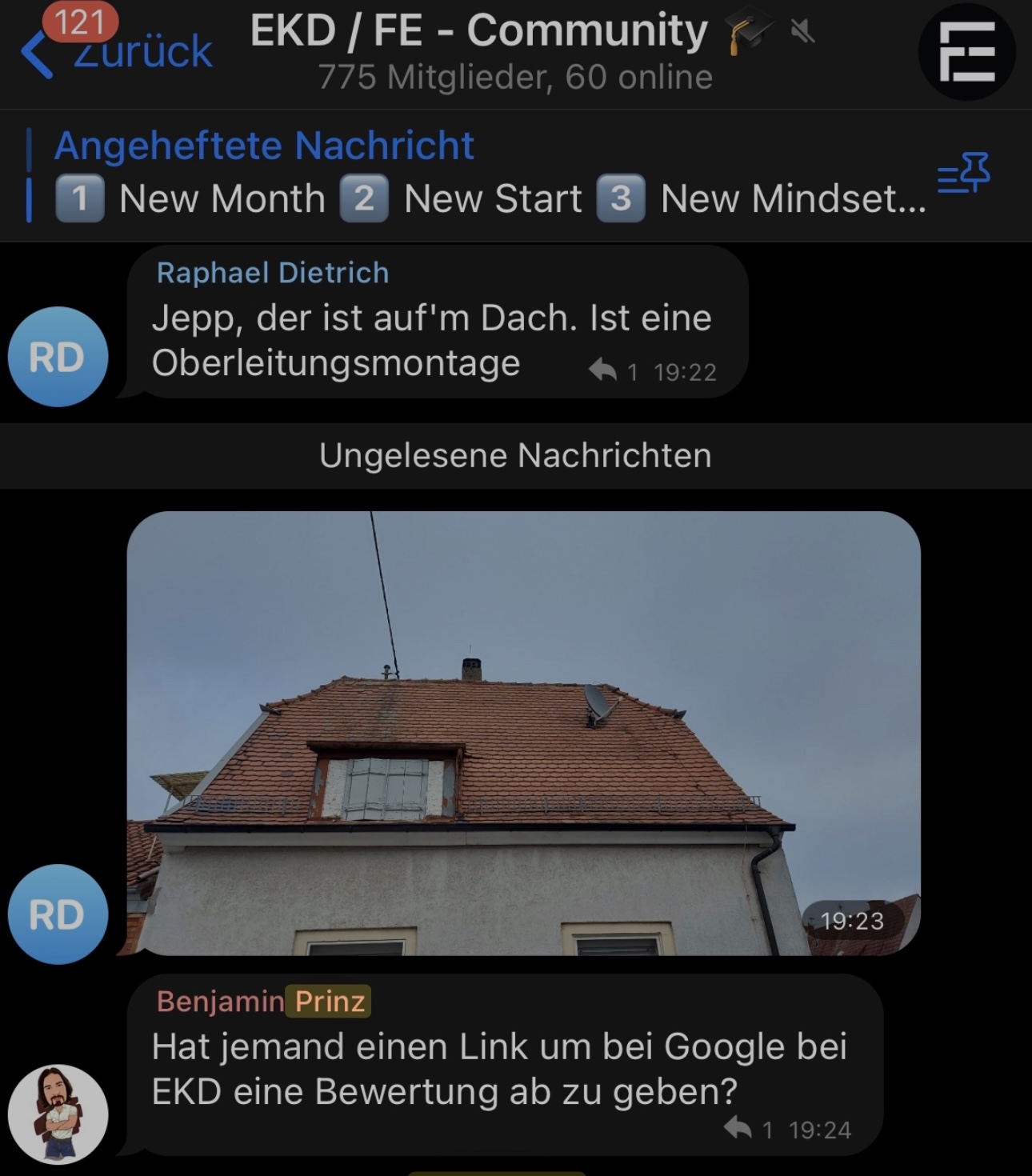The width and height of the screenshot is (1032, 1176).
Task: Show the list of pinned messages
Action: coord(964,173)
